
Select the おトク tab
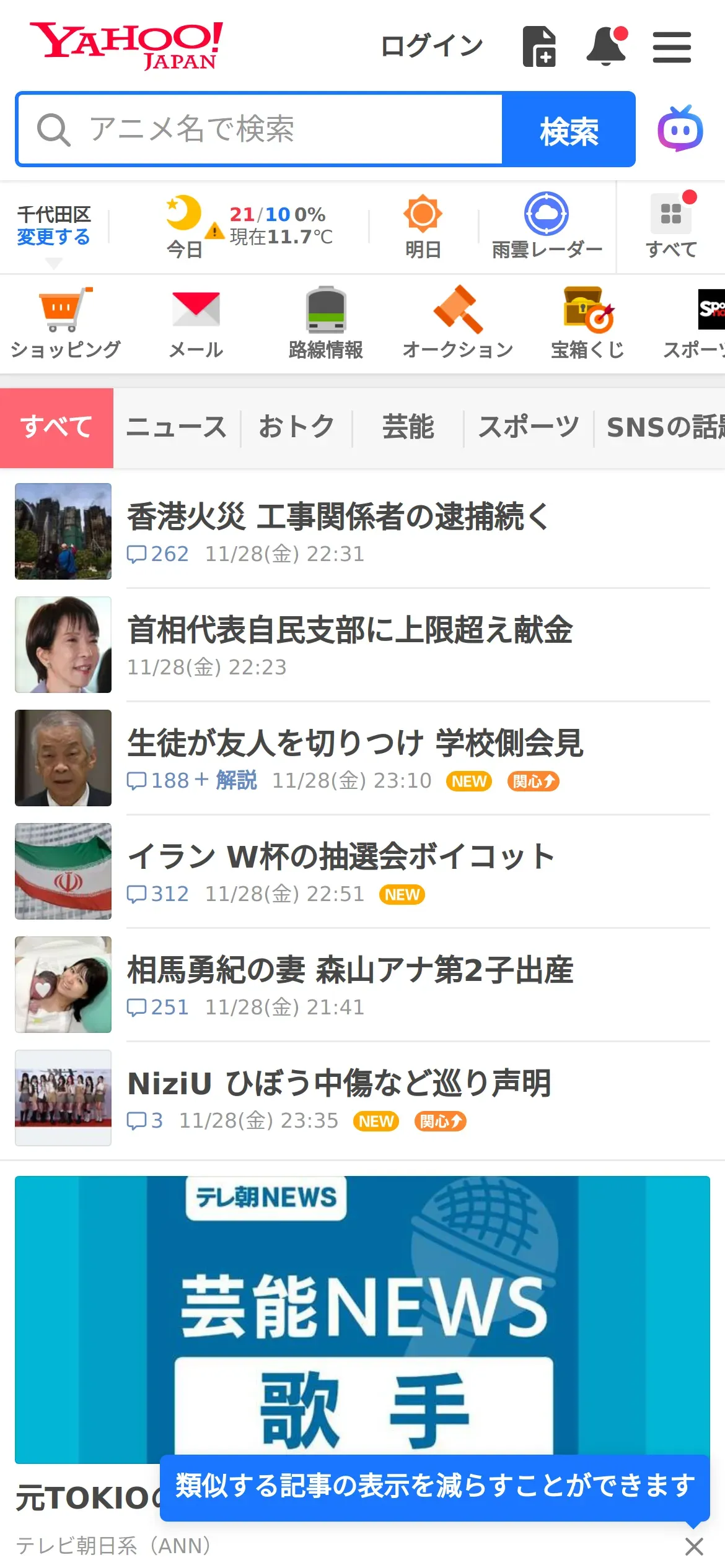[x=296, y=427]
